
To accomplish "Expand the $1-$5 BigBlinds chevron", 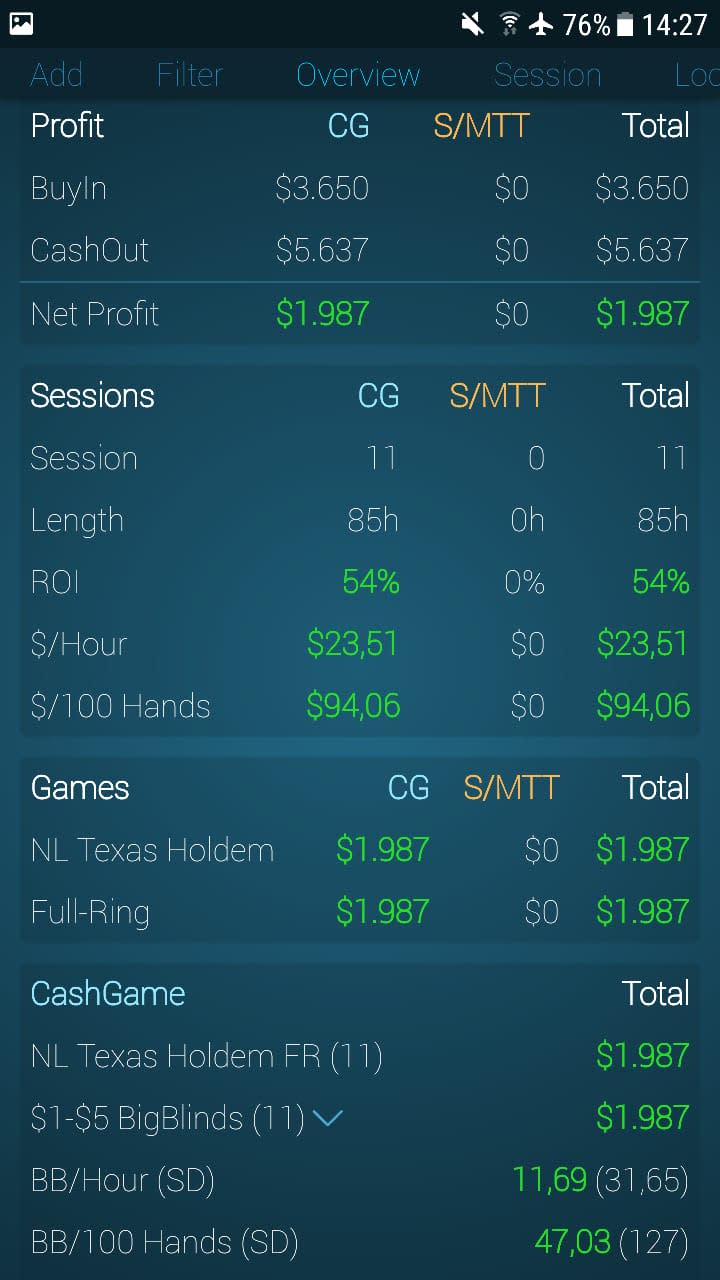I will click(328, 1118).
